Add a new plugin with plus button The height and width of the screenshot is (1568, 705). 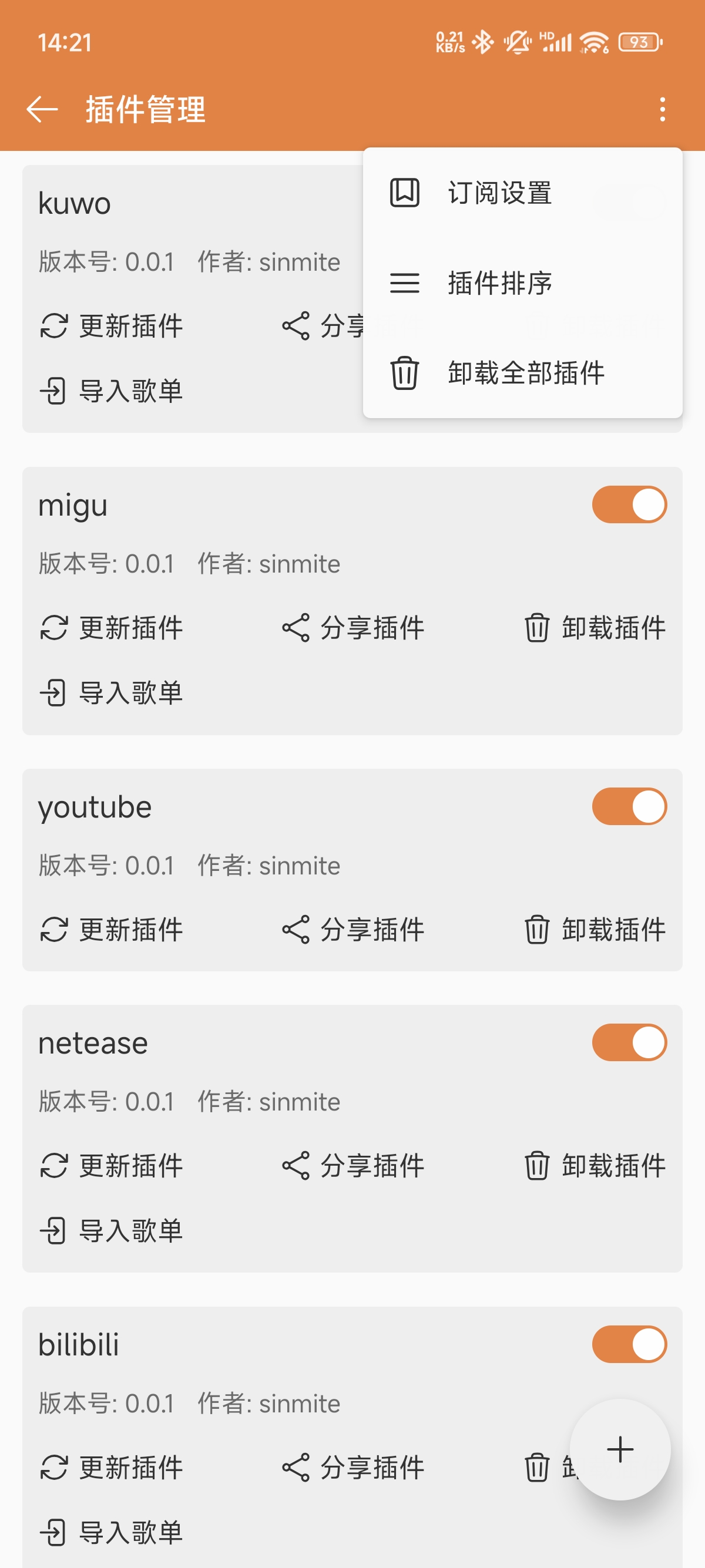(x=620, y=1449)
